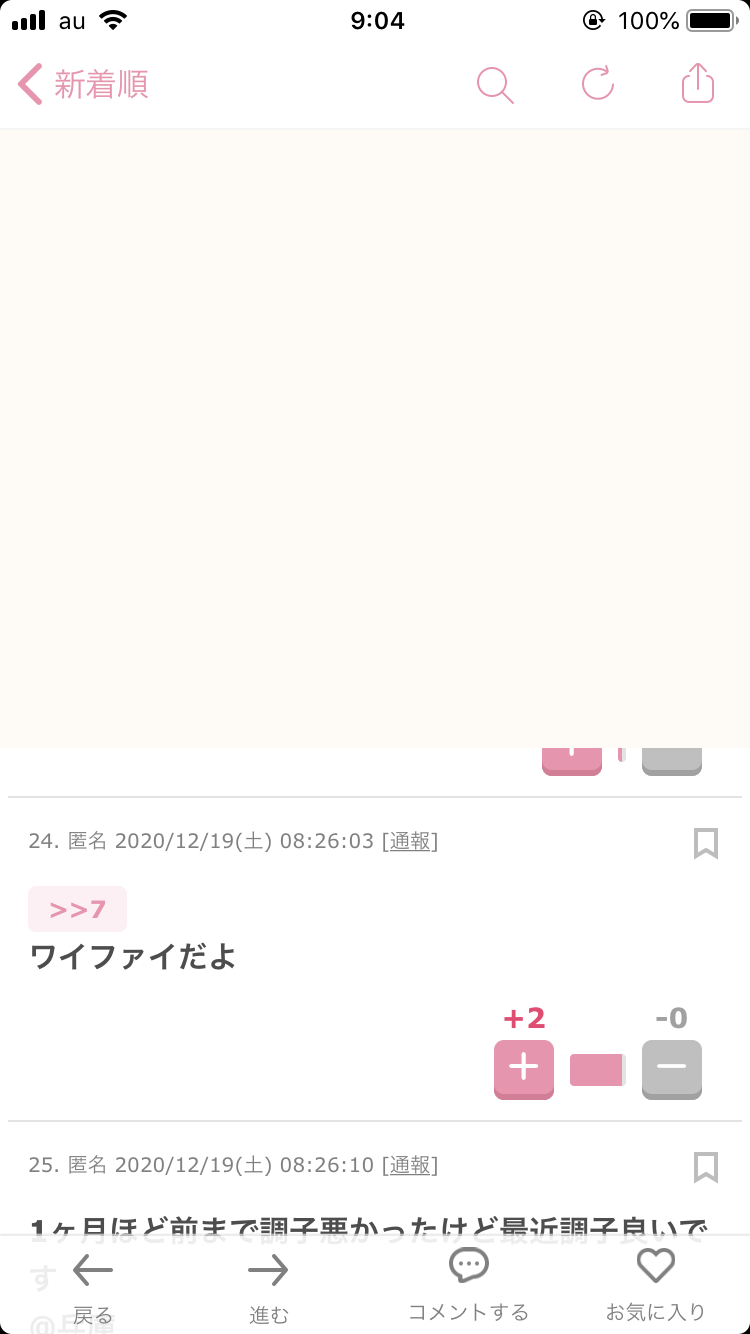
Task: Share this thread via share icon
Action: 698,83
